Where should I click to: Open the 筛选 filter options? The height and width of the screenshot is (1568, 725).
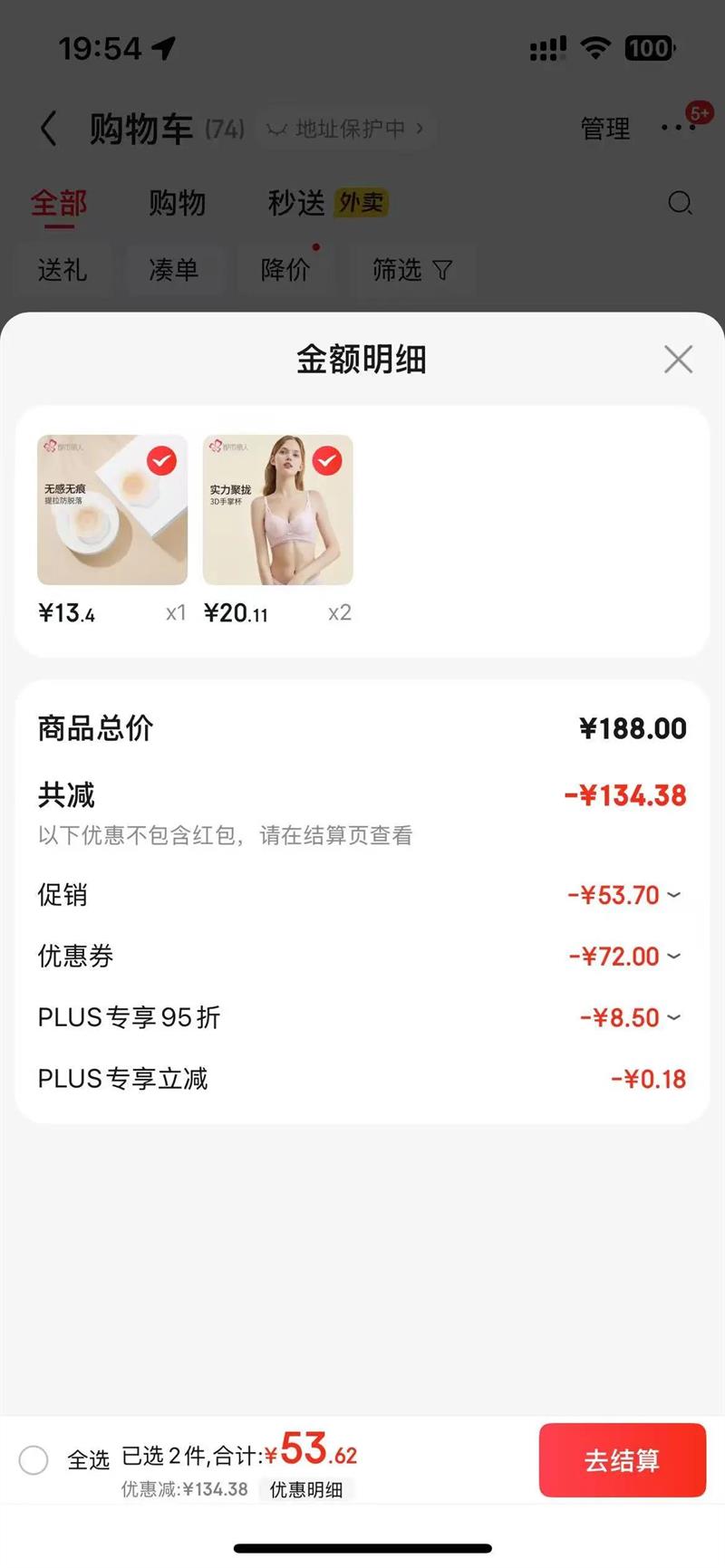click(411, 270)
